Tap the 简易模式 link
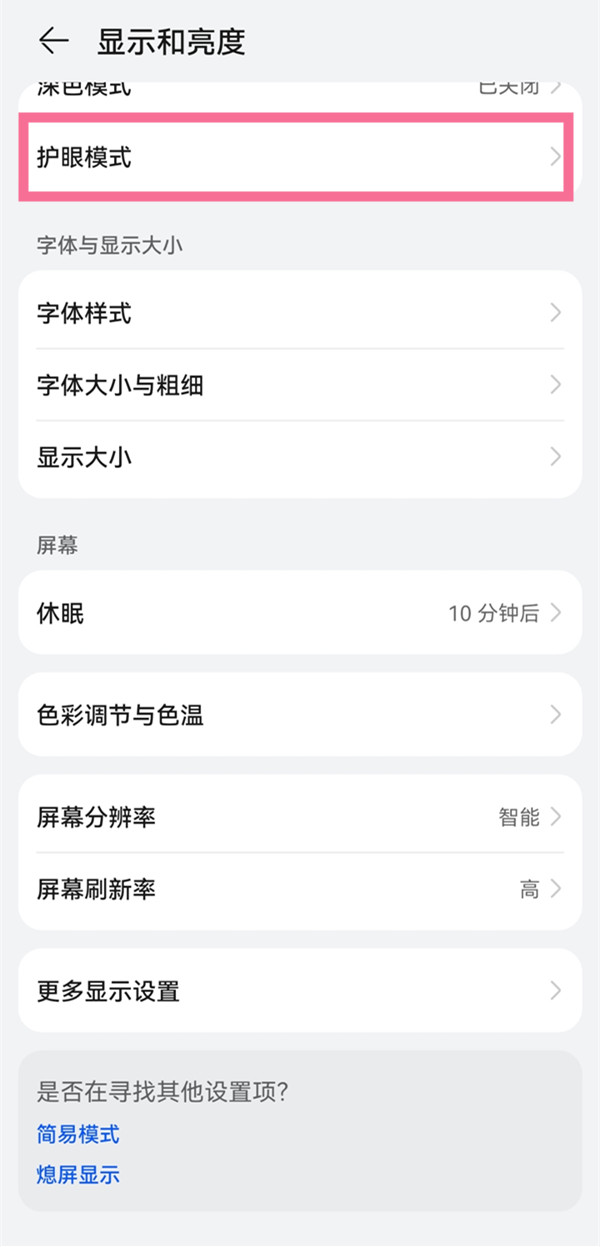Viewport: 600px width, 1247px height. click(78, 1134)
